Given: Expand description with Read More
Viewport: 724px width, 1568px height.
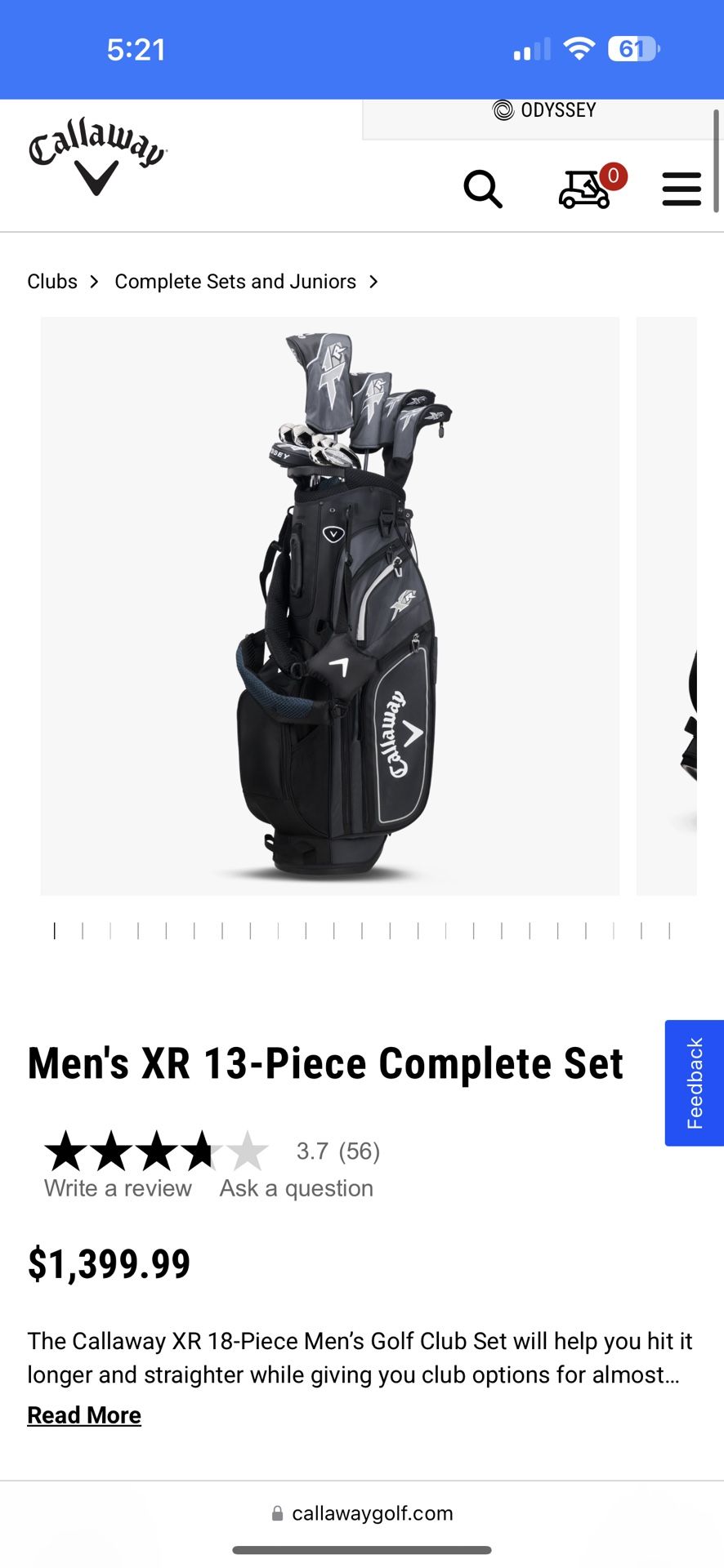Looking at the screenshot, I should point(84,1415).
